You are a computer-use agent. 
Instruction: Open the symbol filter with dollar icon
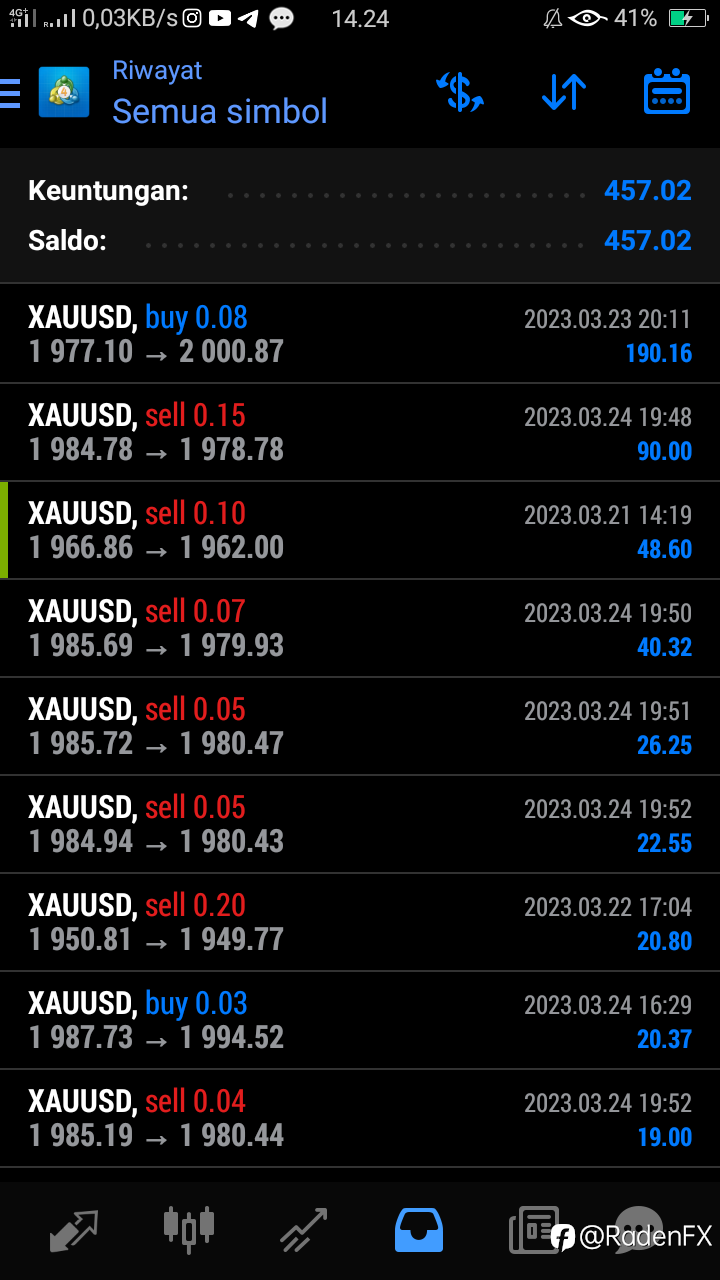click(x=460, y=92)
